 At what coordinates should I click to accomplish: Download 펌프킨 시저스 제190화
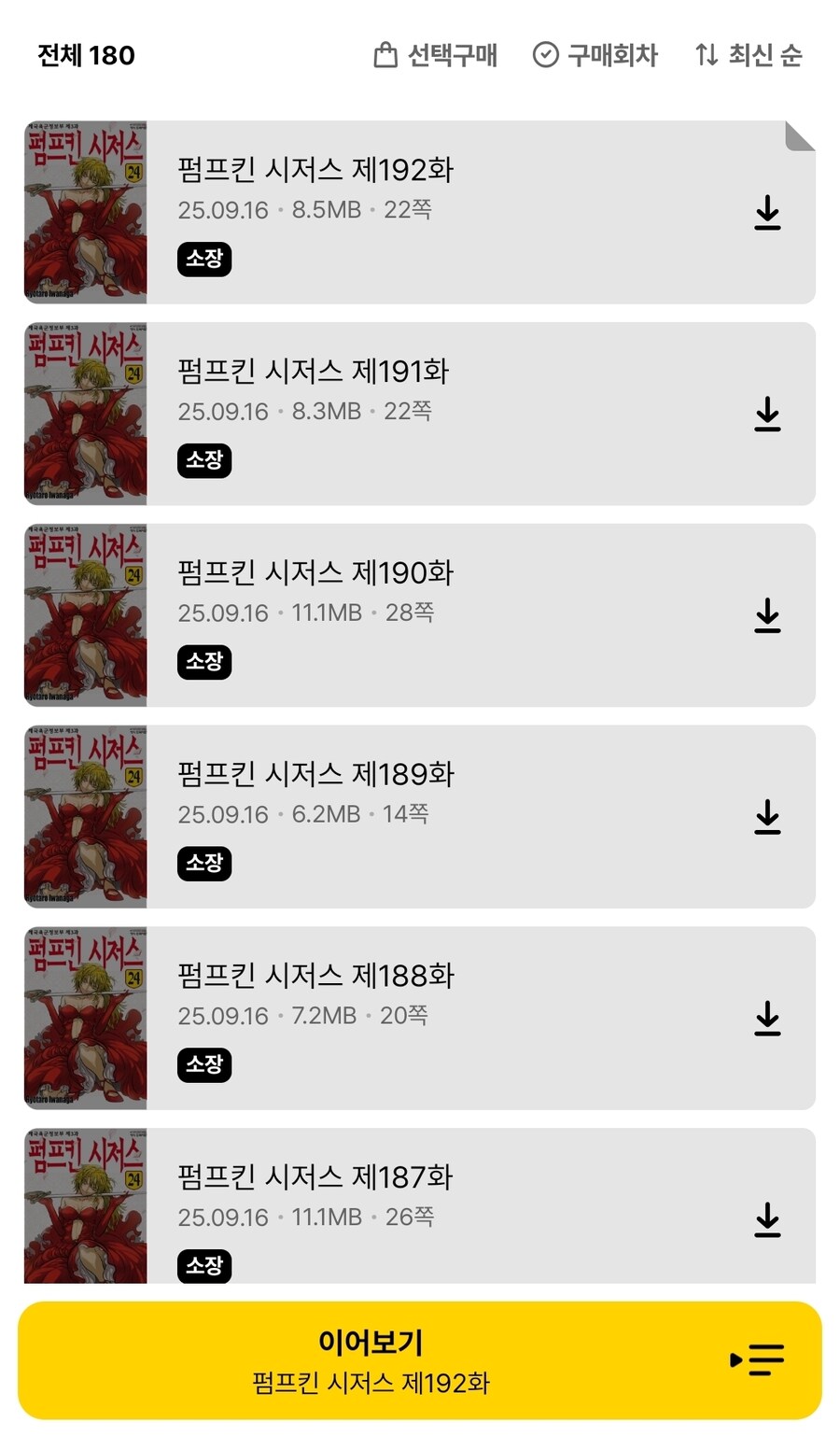click(767, 616)
